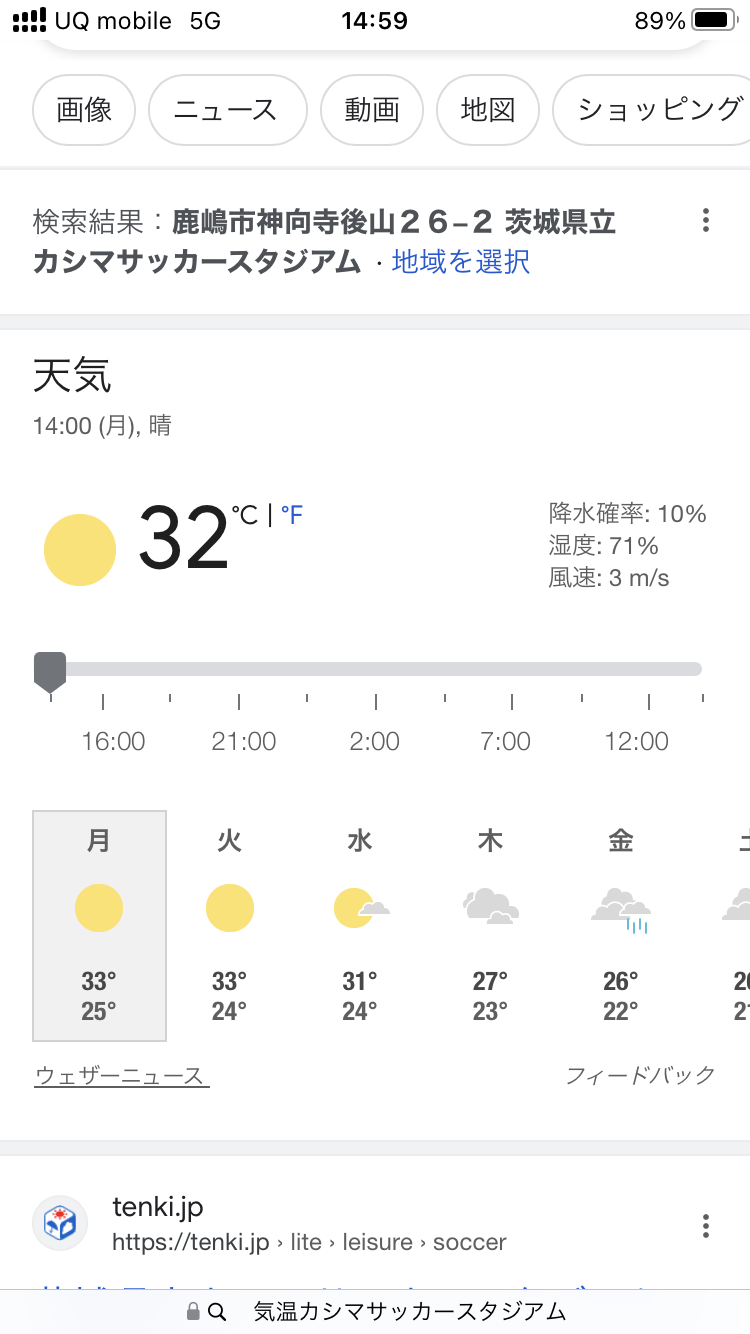Select Friday (金) rainy forecast
Screen dimensions: 750x1334
click(x=621, y=926)
